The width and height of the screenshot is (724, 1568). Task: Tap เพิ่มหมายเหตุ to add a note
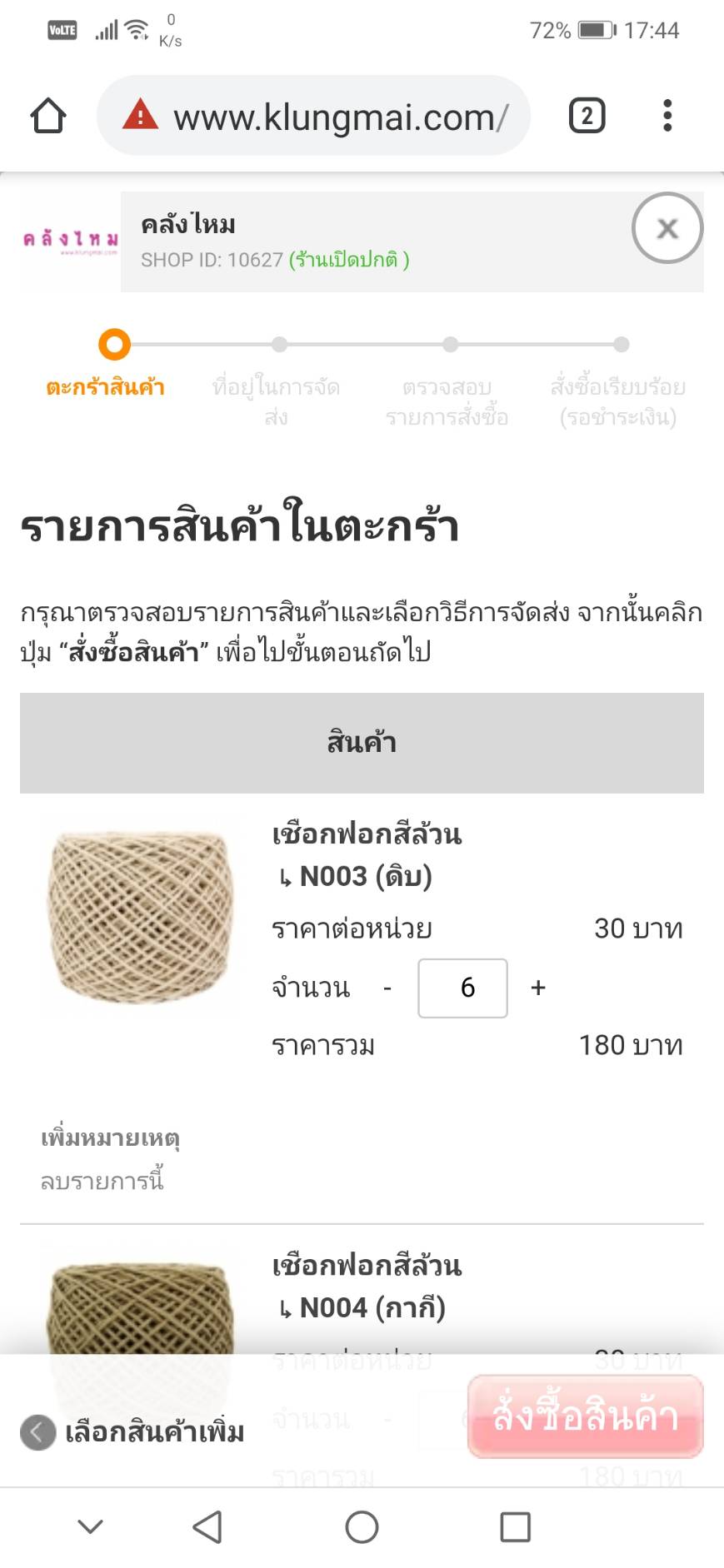(110, 1137)
